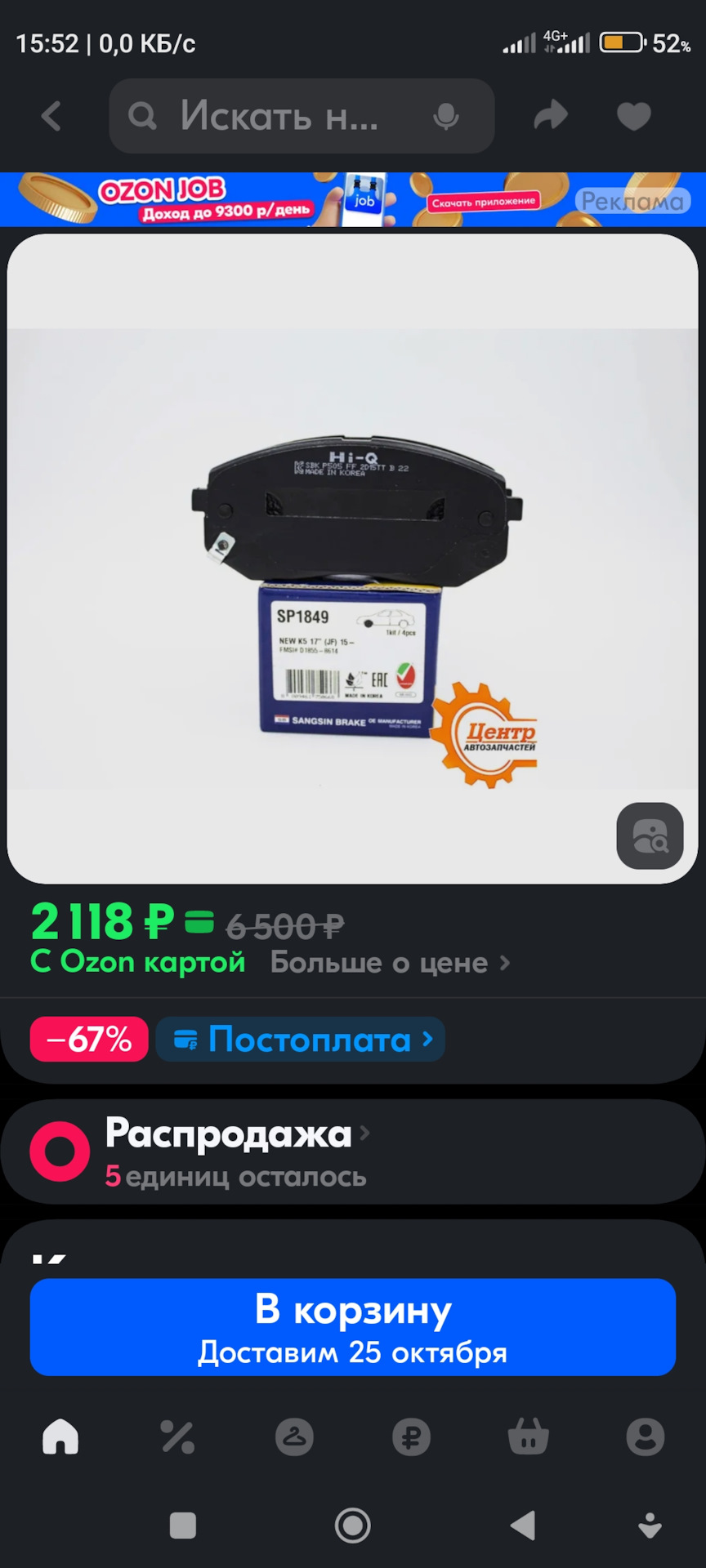This screenshot has height=1568, width=706.
Task: Go back using the top arrow
Action: (51, 116)
